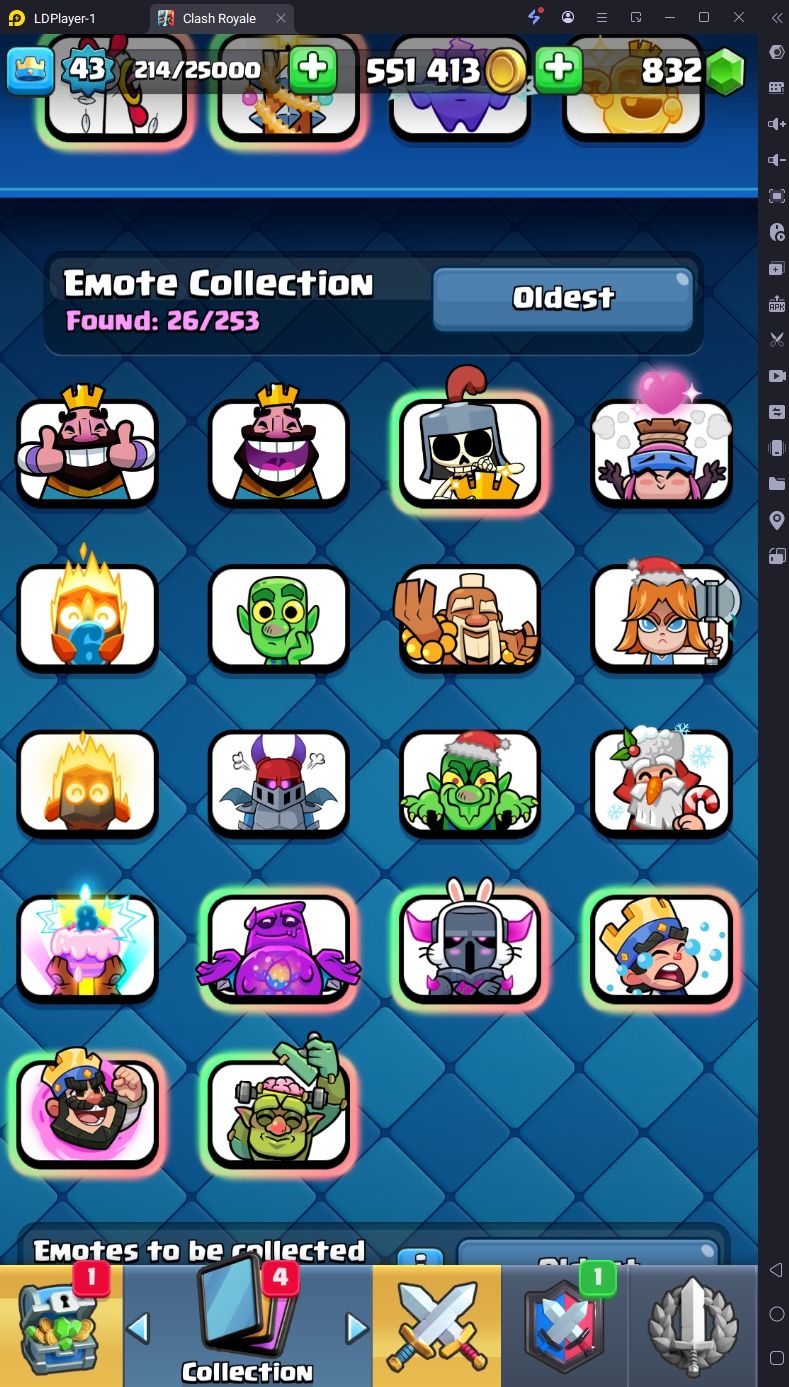The image size is (789, 1387).
Task: Go back with emulator back button
Action: [776, 1270]
